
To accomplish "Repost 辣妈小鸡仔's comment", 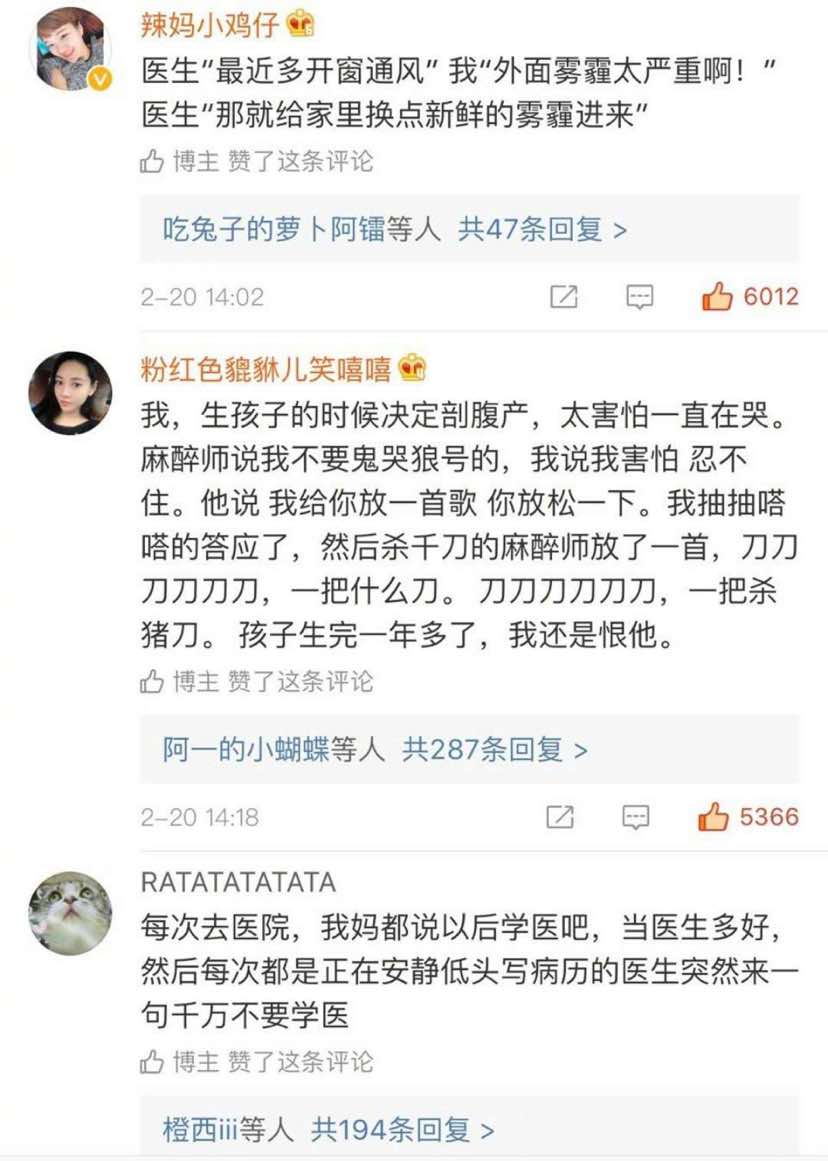I will (564, 297).
